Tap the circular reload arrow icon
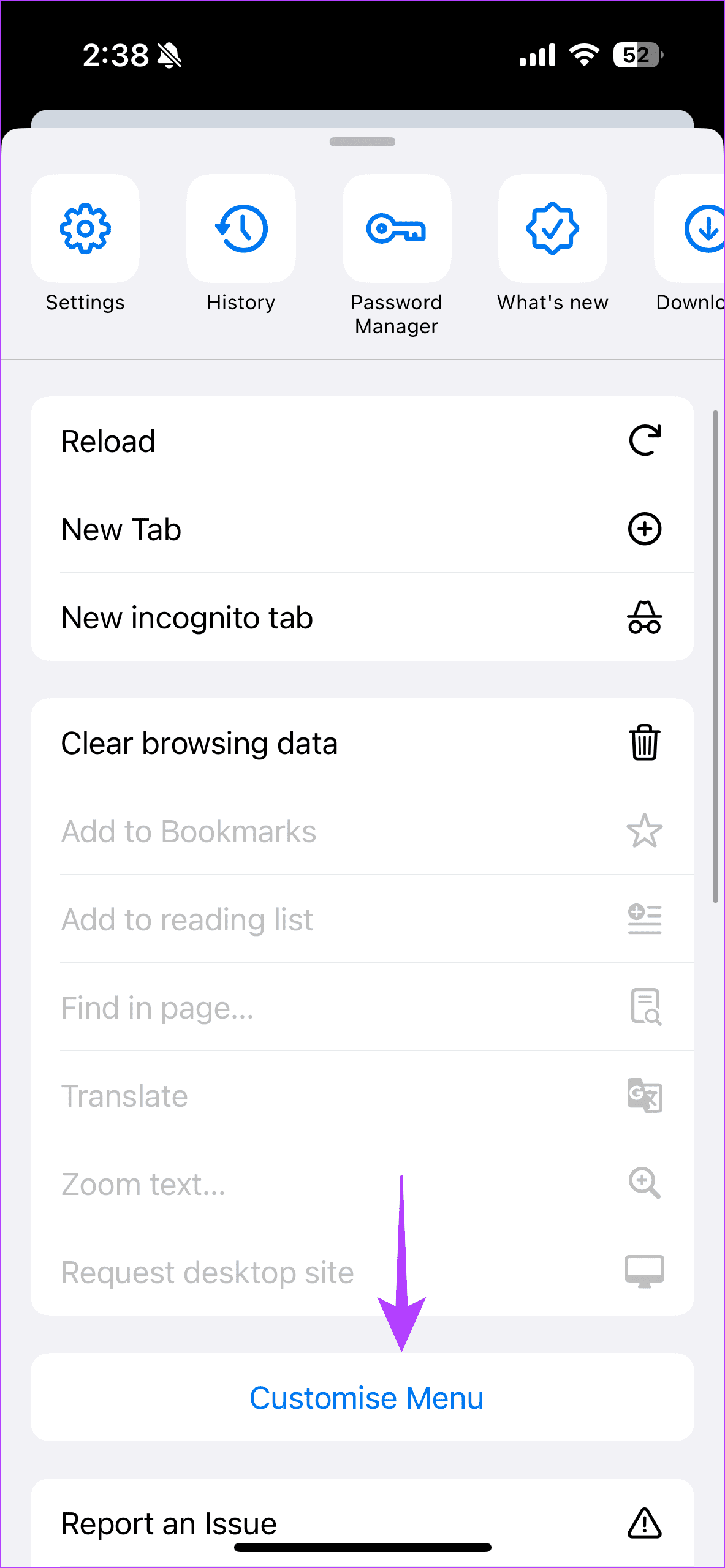This screenshot has height=1568, width=725. pos(643,440)
